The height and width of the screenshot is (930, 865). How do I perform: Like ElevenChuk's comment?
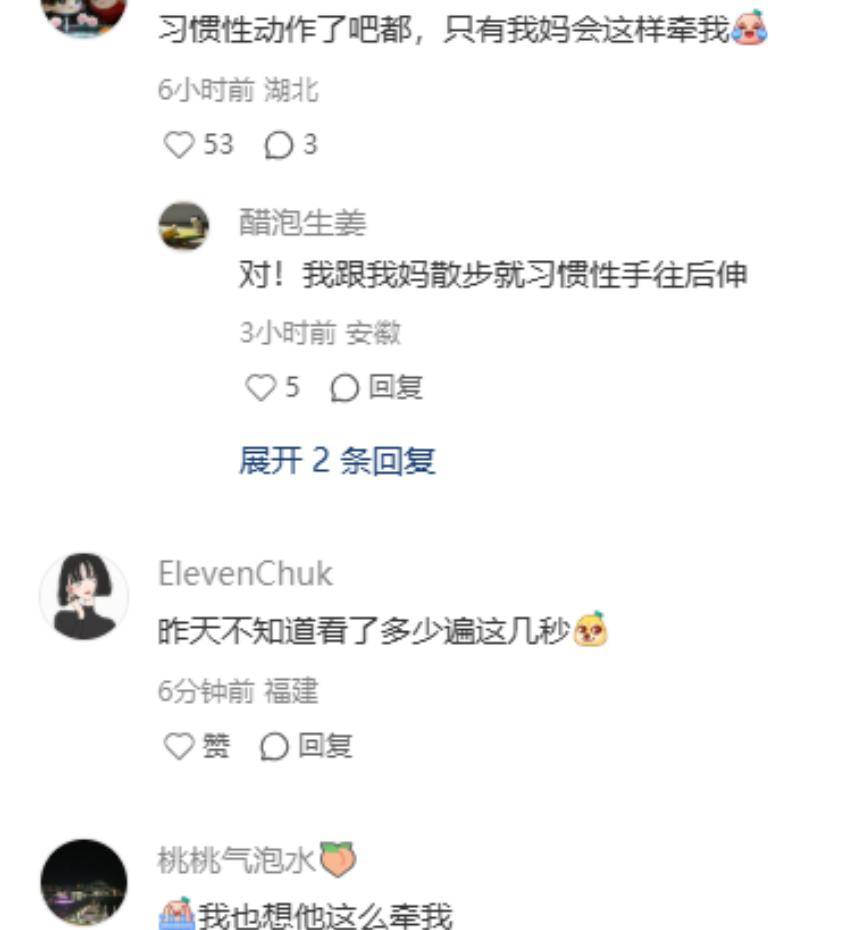click(x=180, y=746)
